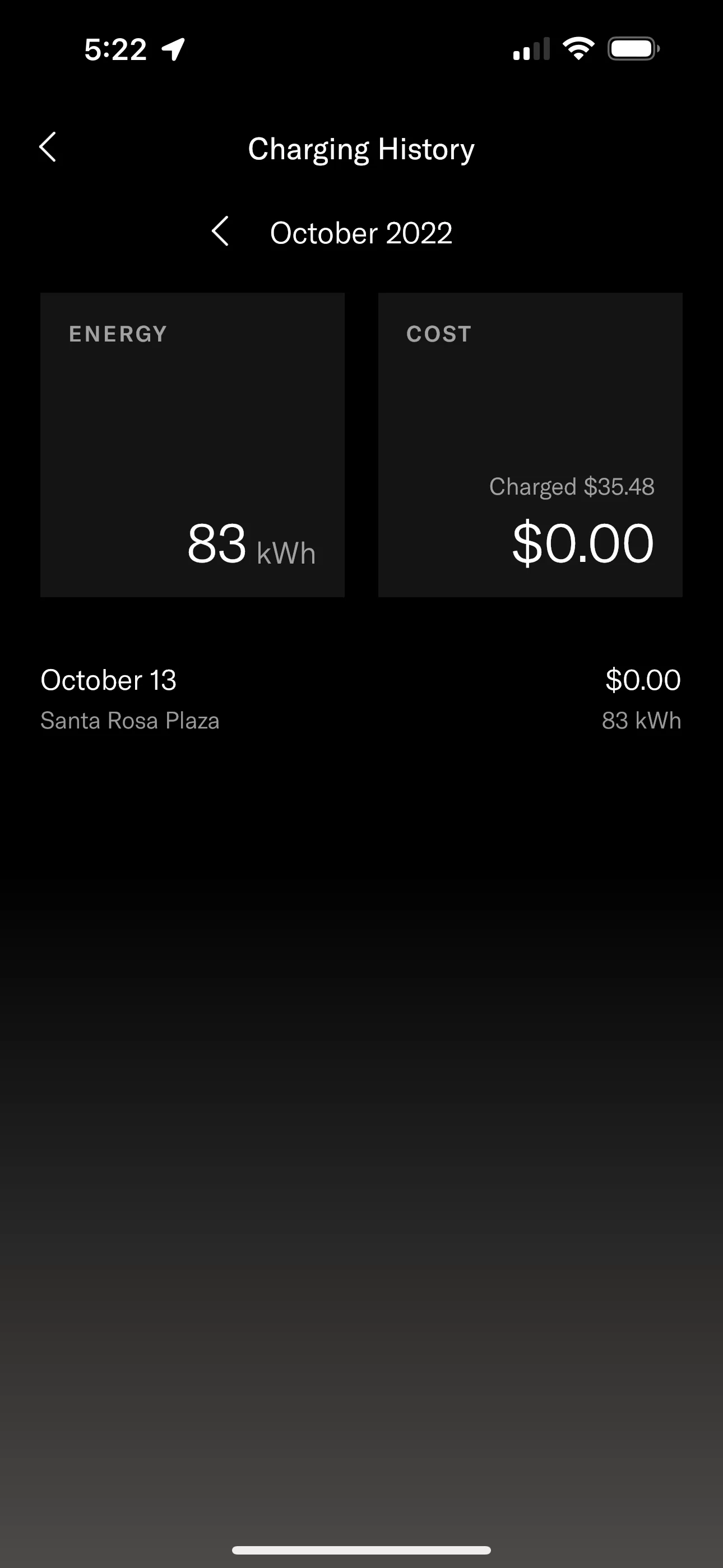Screen dimensions: 723x1568
Task: Show the month before October 2022
Action: point(220,232)
